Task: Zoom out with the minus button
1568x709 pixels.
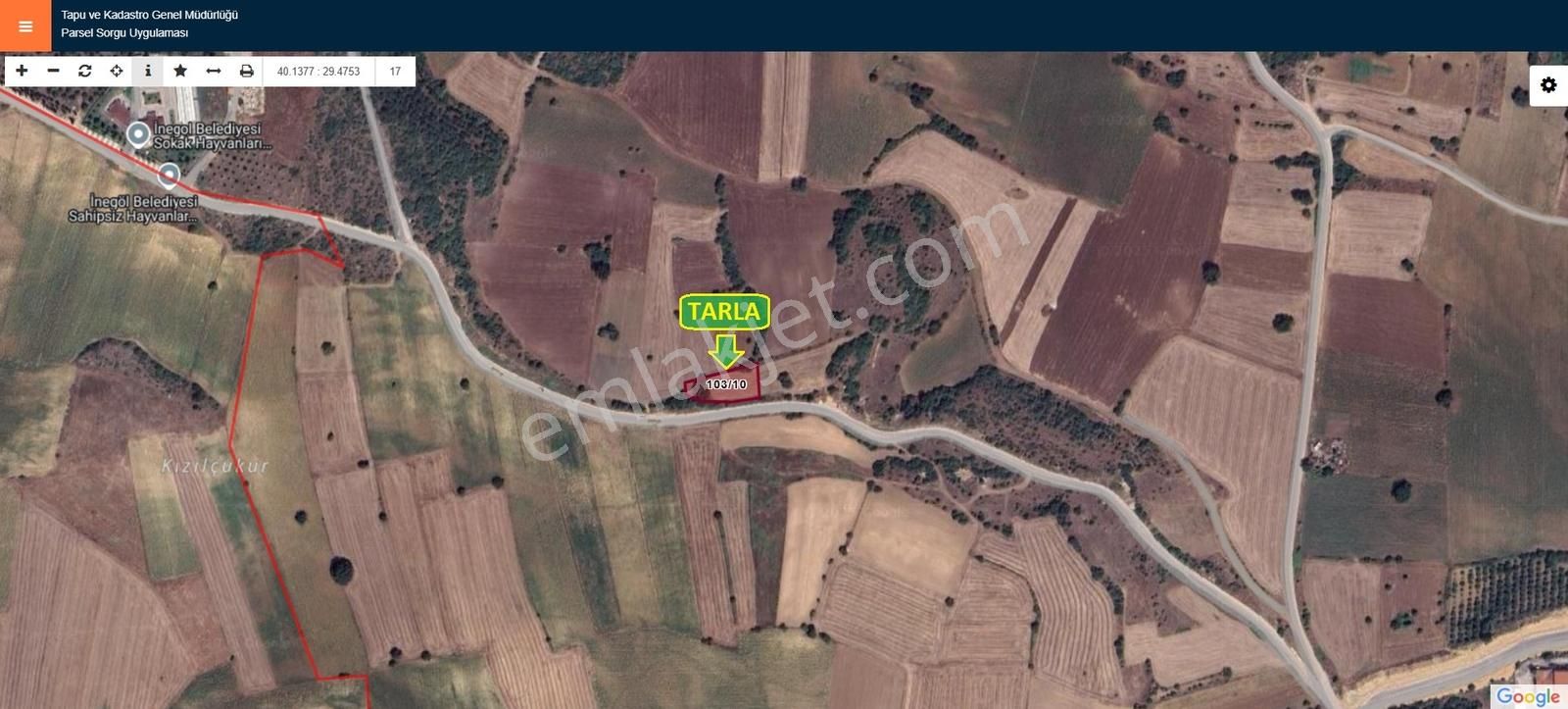Action: coord(54,71)
